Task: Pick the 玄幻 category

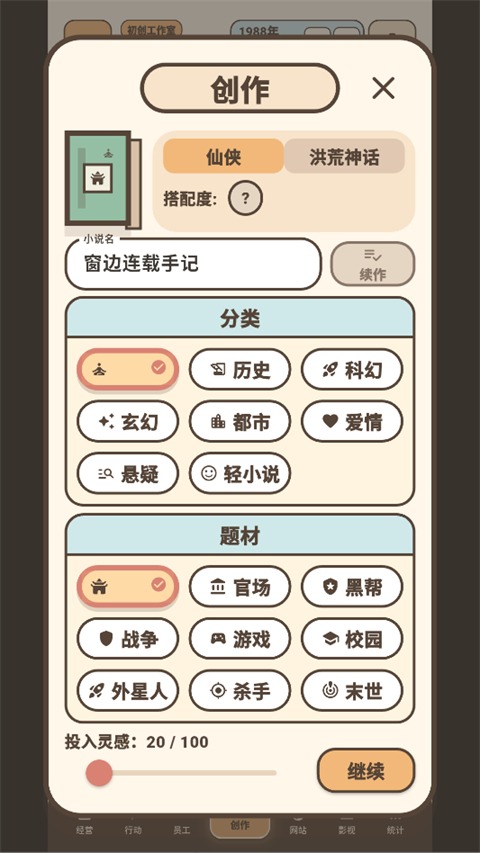Action: [x=128, y=422]
